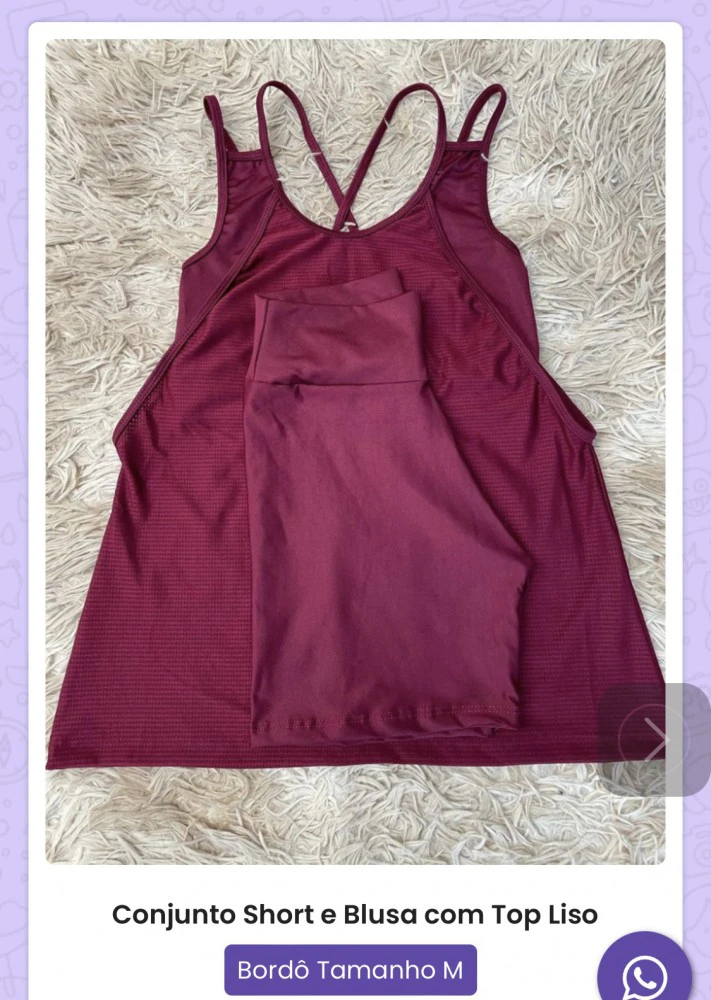
Task: Show the next product image
Action: pyautogui.click(x=654, y=740)
